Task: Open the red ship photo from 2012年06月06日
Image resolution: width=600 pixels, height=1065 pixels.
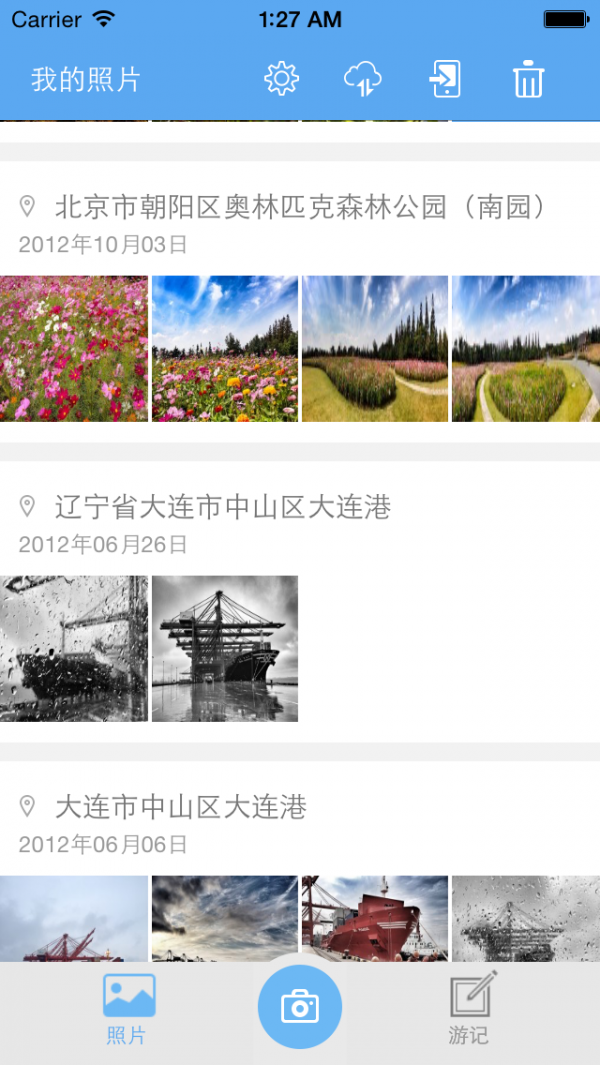Action: pos(375,918)
